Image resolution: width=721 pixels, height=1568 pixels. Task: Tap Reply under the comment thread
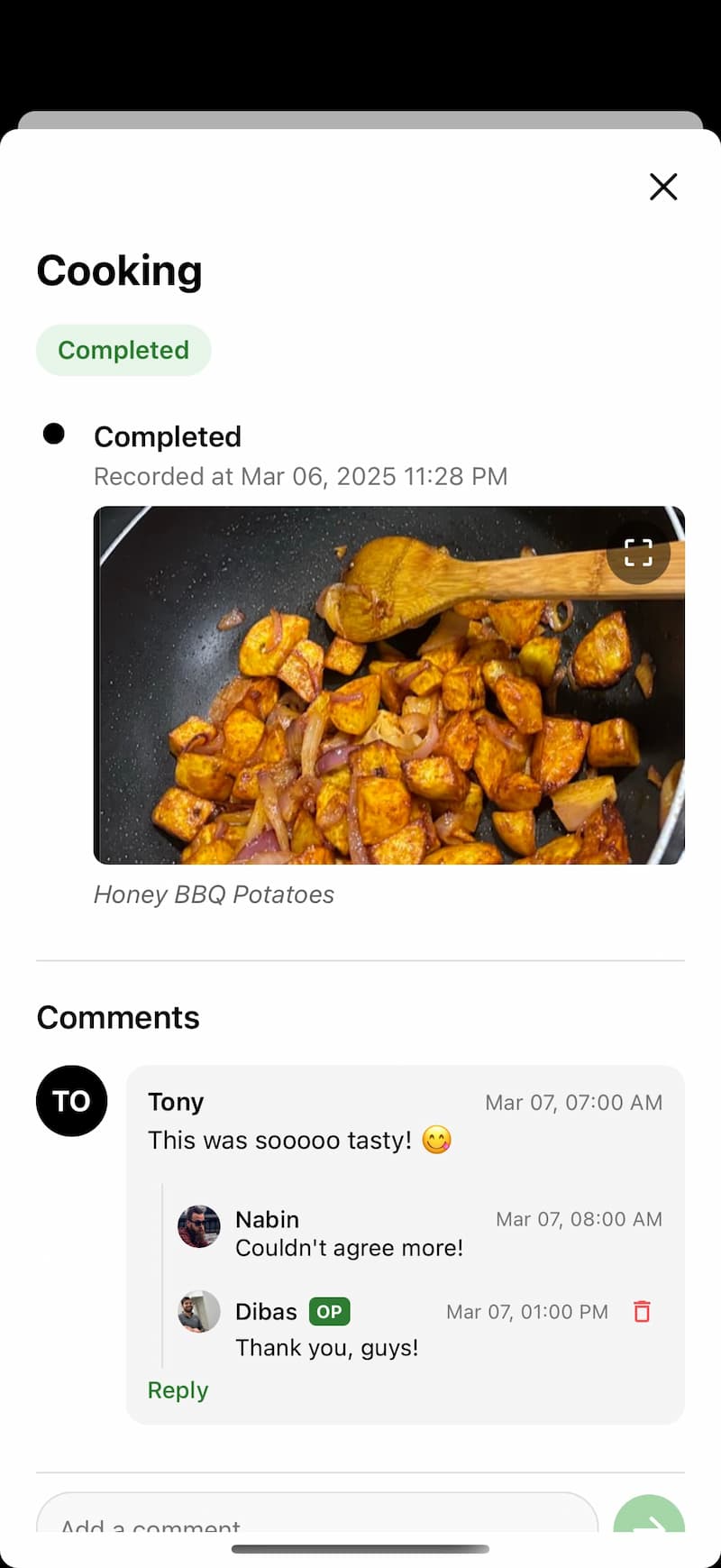pos(177,1389)
